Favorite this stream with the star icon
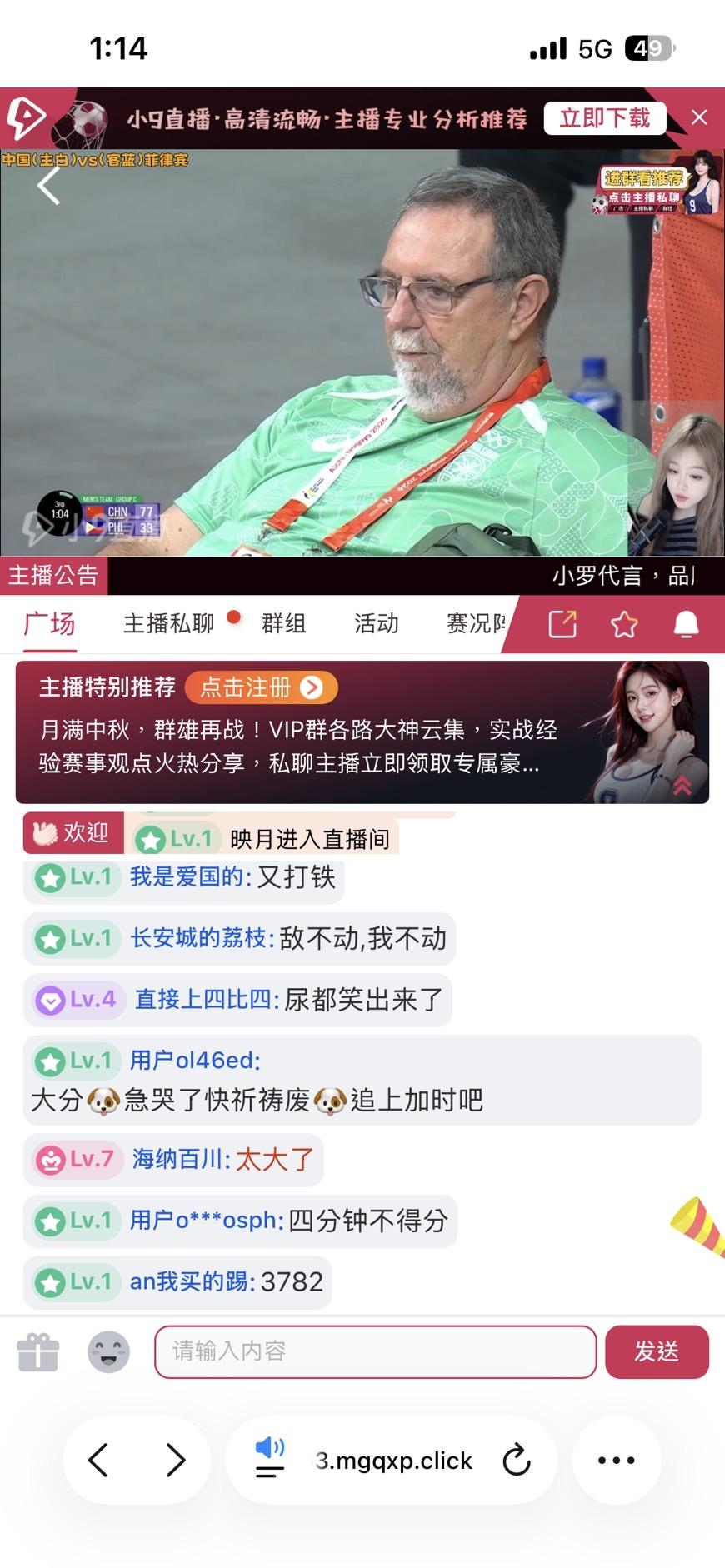 coord(624,624)
